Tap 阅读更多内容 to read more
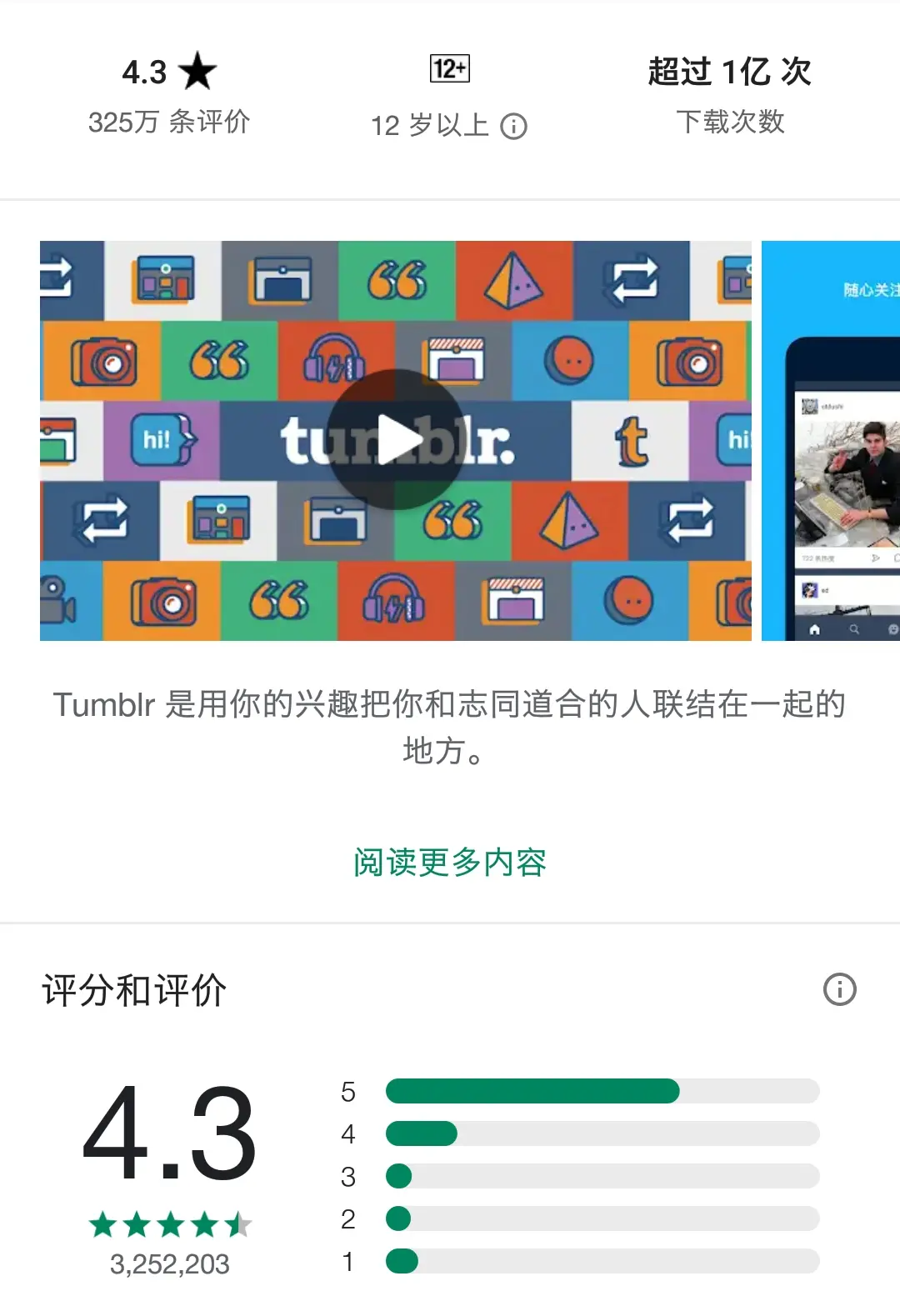The height and width of the screenshot is (1316, 900). [x=449, y=862]
